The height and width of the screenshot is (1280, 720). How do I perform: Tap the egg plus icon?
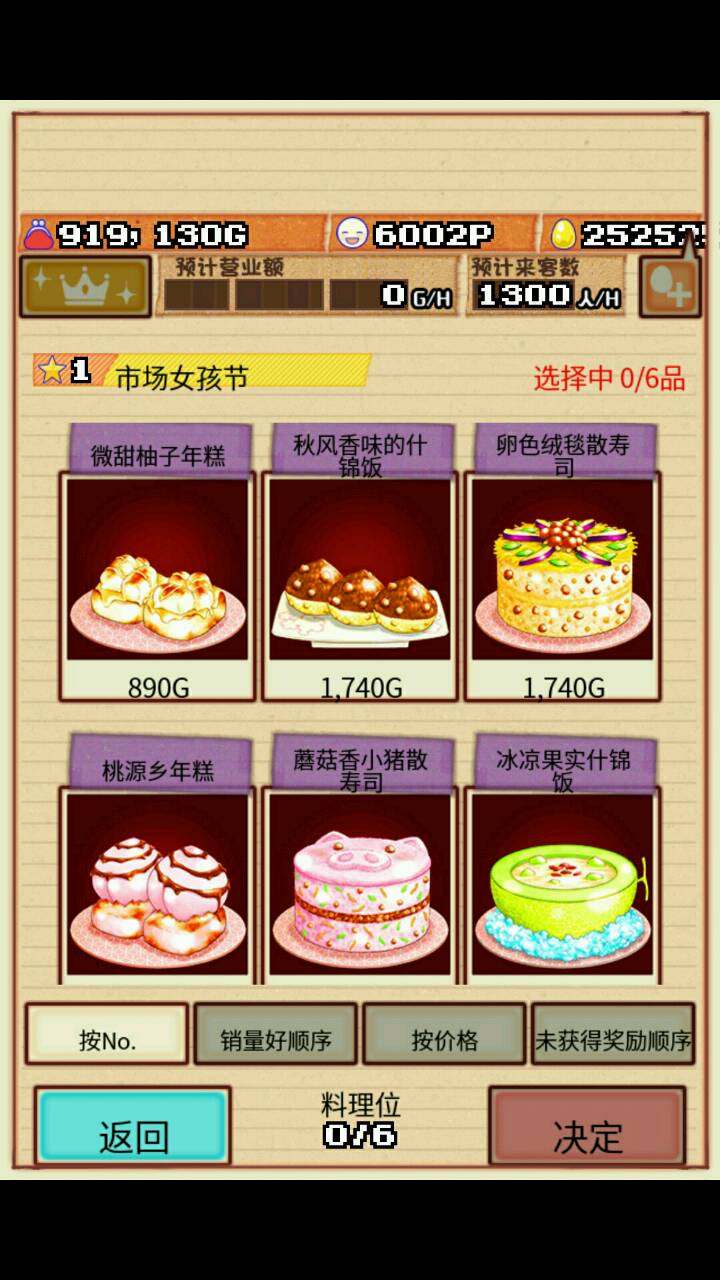click(670, 288)
